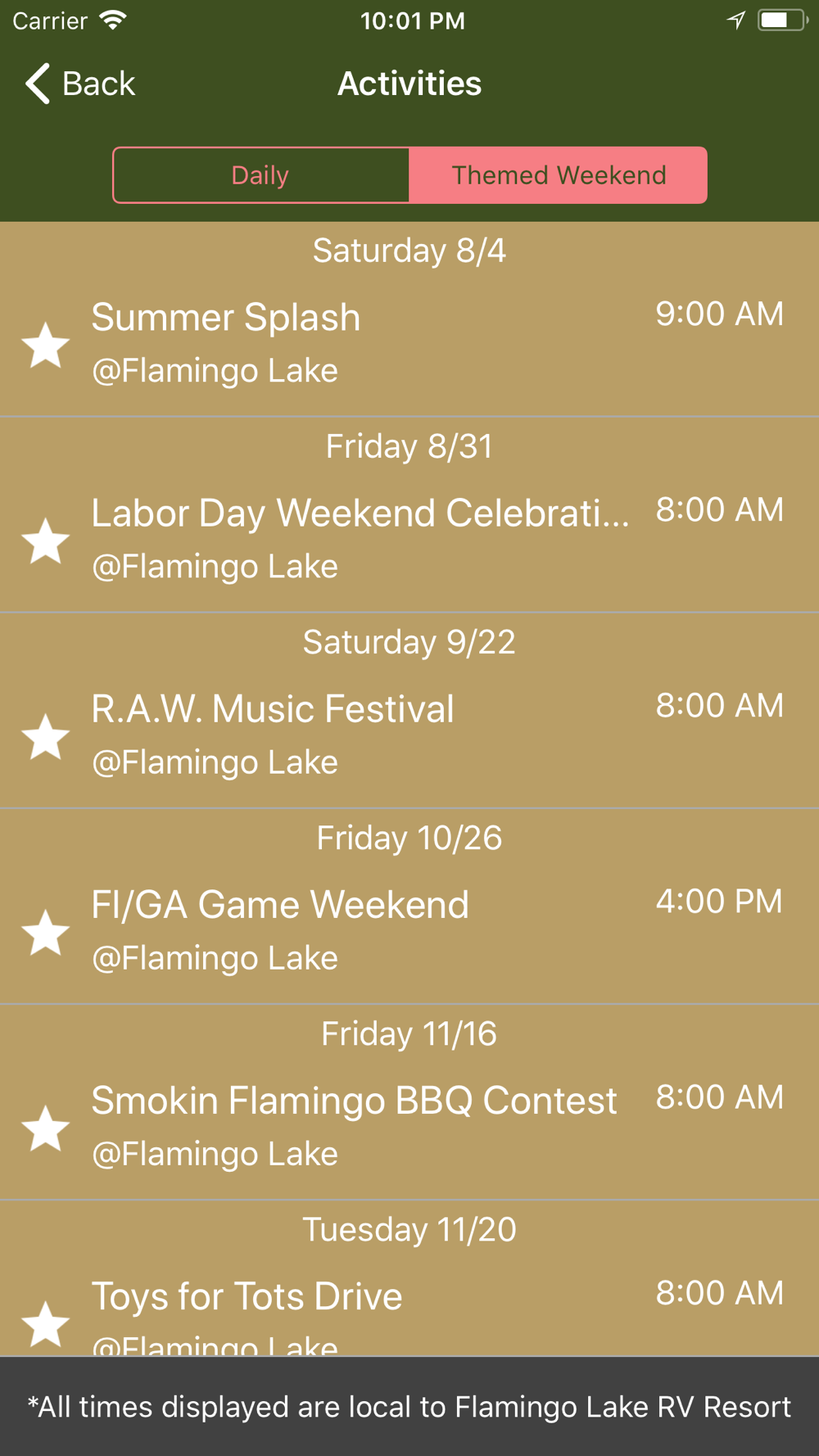Select the Themed Weekend tab
Screen dimensions: 819x1456
(559, 175)
